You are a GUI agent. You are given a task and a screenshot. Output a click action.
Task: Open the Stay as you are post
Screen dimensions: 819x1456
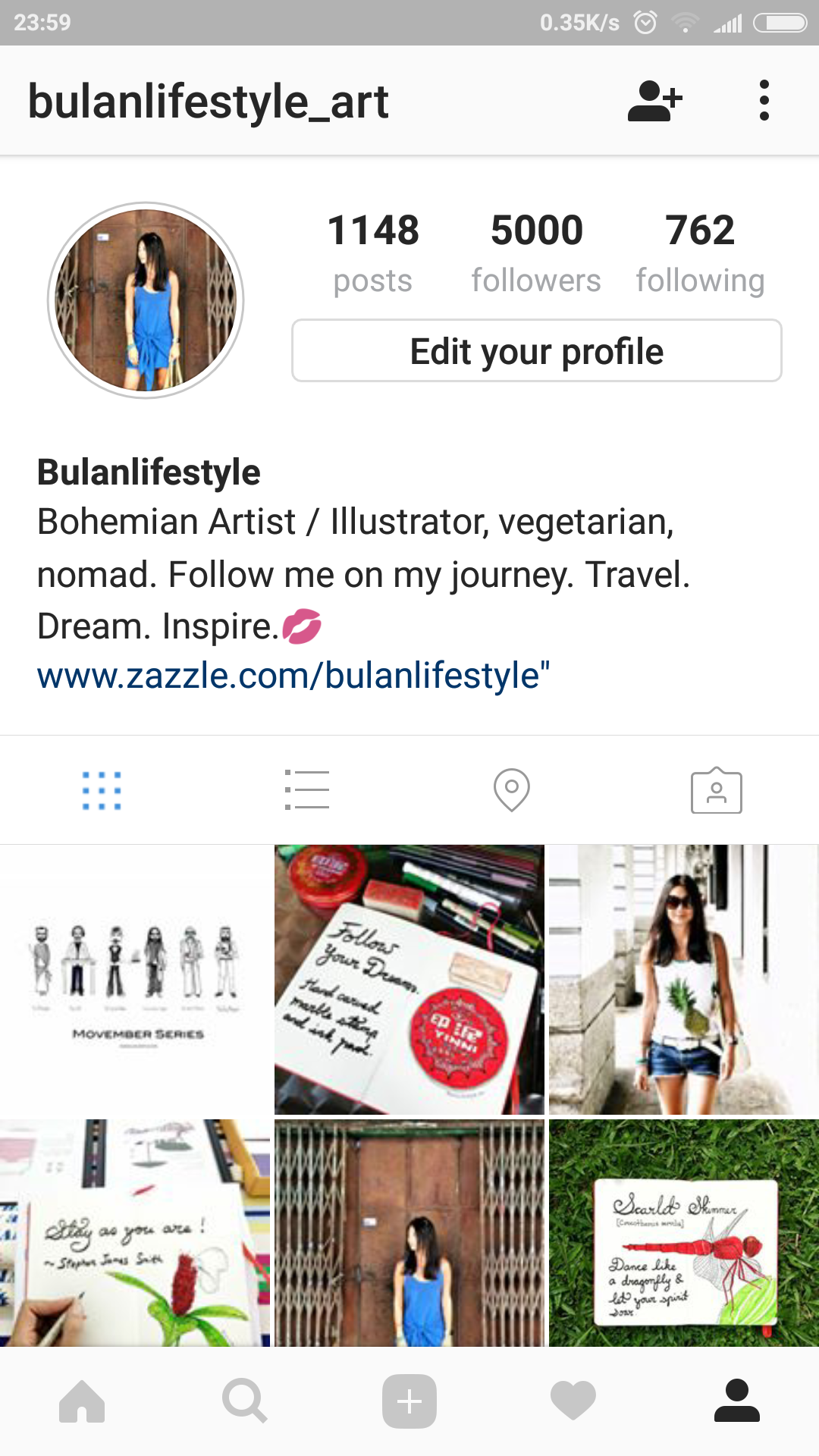point(135,1233)
